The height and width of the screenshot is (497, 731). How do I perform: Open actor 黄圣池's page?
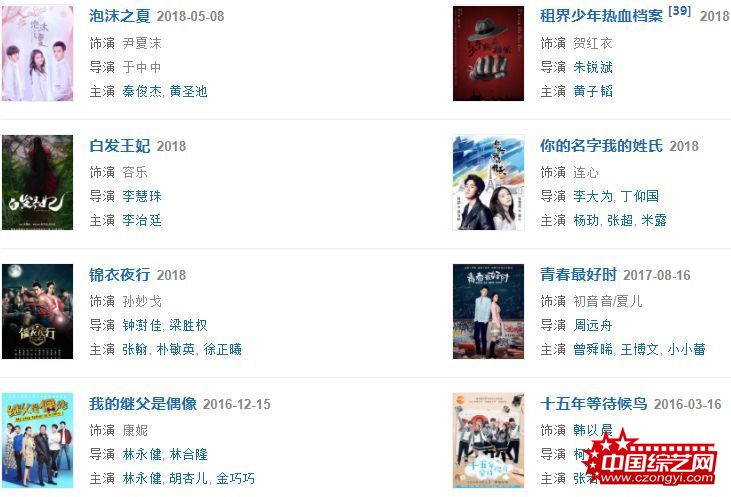tap(187, 91)
